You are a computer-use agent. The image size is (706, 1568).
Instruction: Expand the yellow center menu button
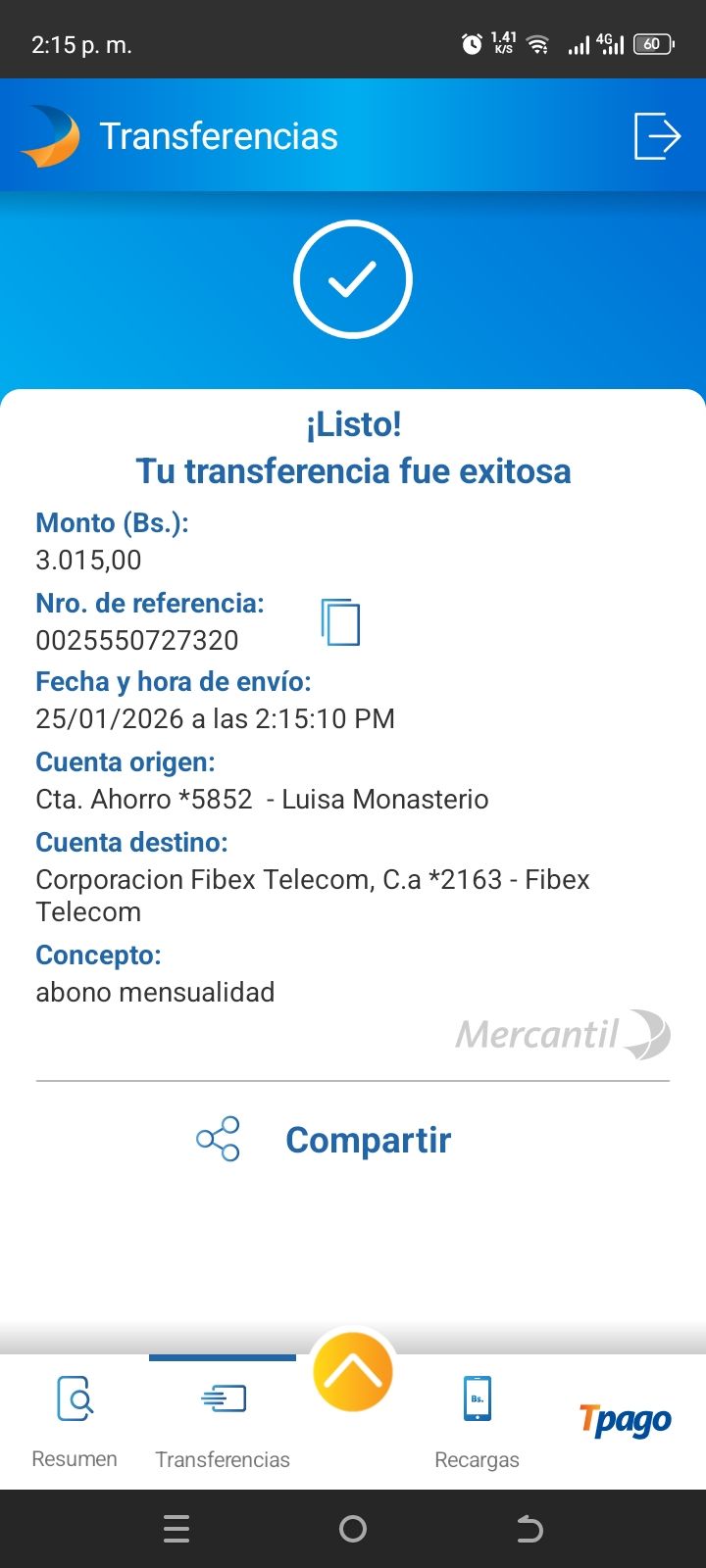point(353,1372)
